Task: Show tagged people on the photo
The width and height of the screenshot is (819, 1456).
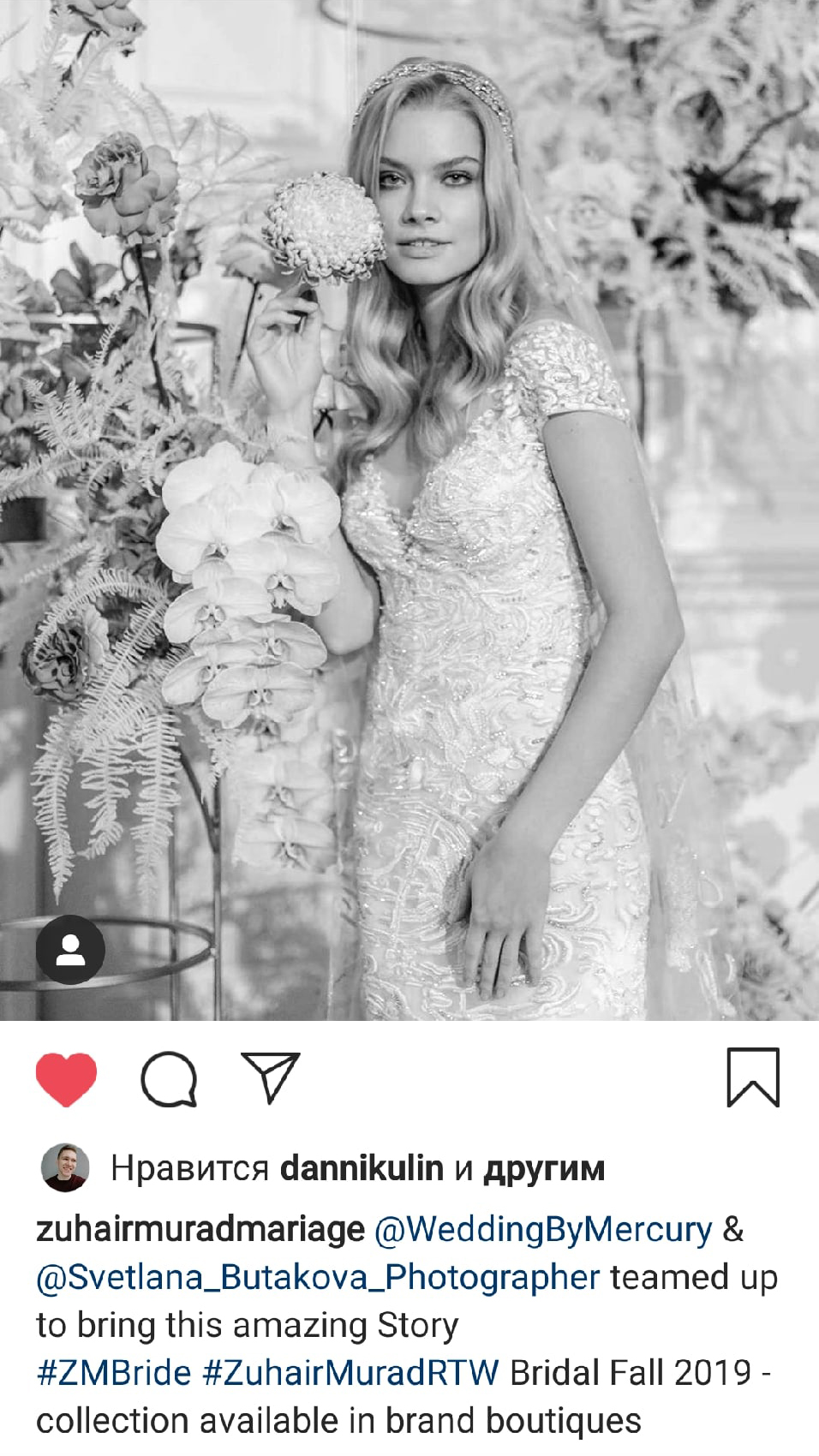Action: click(70, 950)
